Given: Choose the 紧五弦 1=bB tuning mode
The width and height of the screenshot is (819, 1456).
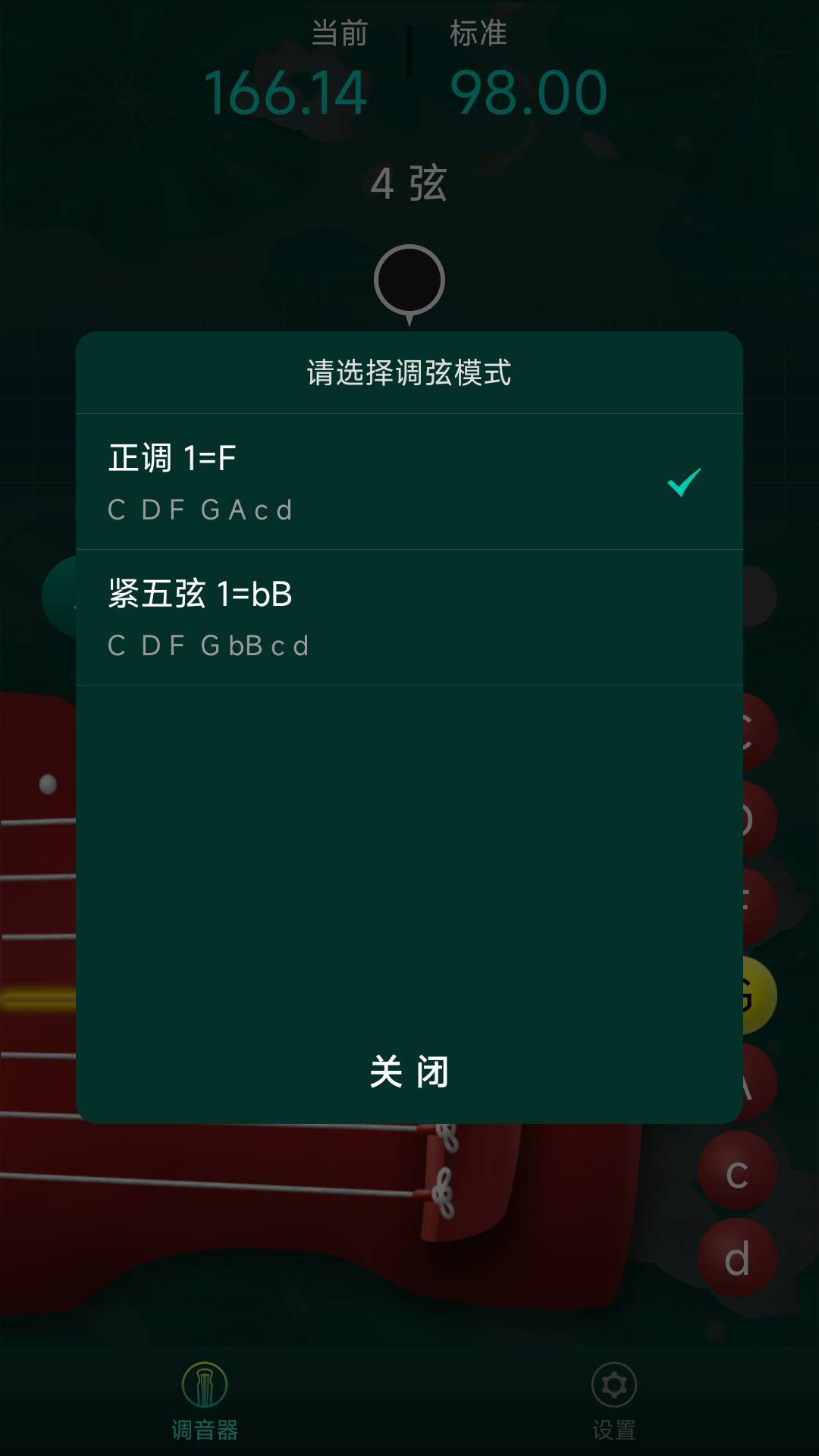Looking at the screenshot, I should tap(409, 618).
